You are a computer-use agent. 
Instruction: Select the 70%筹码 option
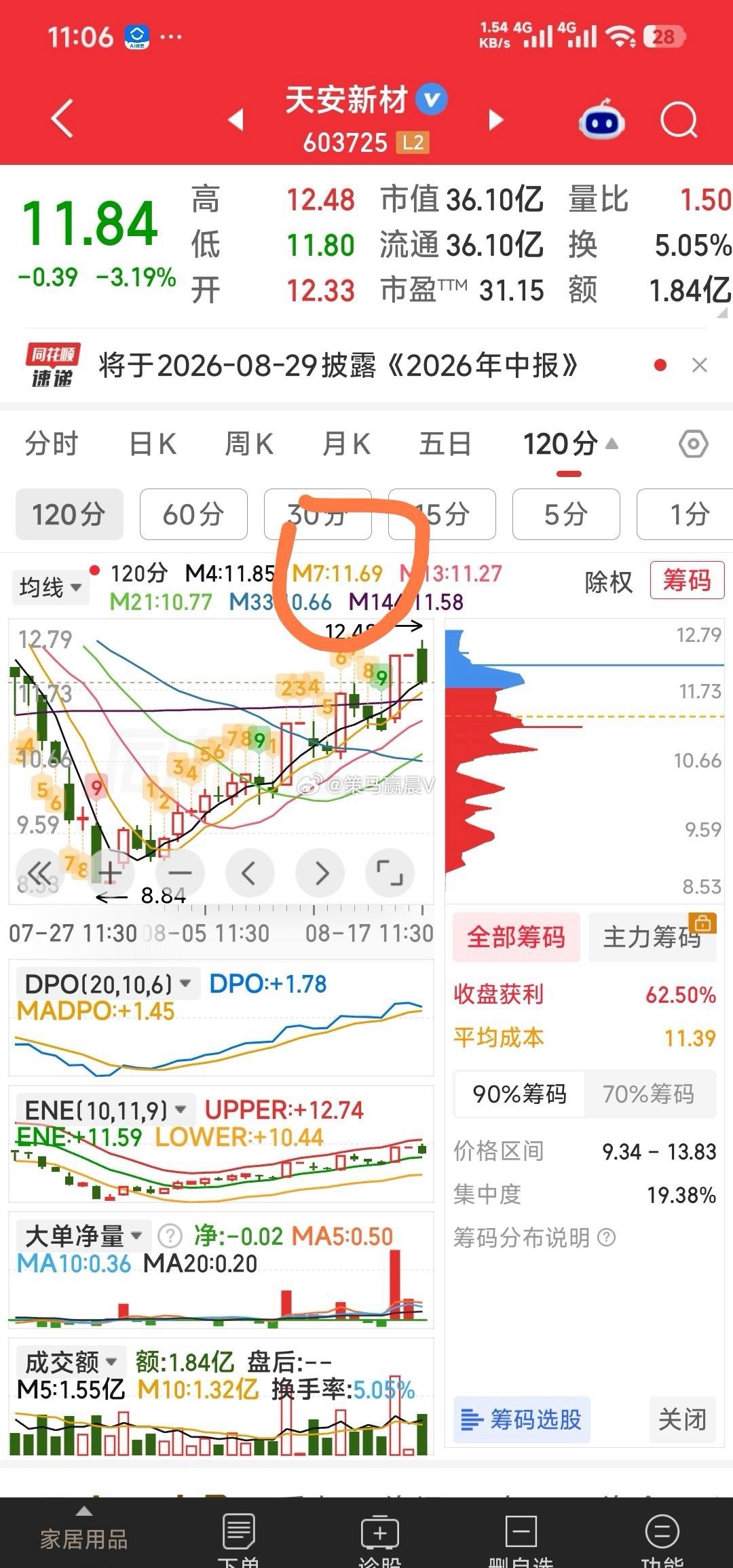coord(649,1094)
